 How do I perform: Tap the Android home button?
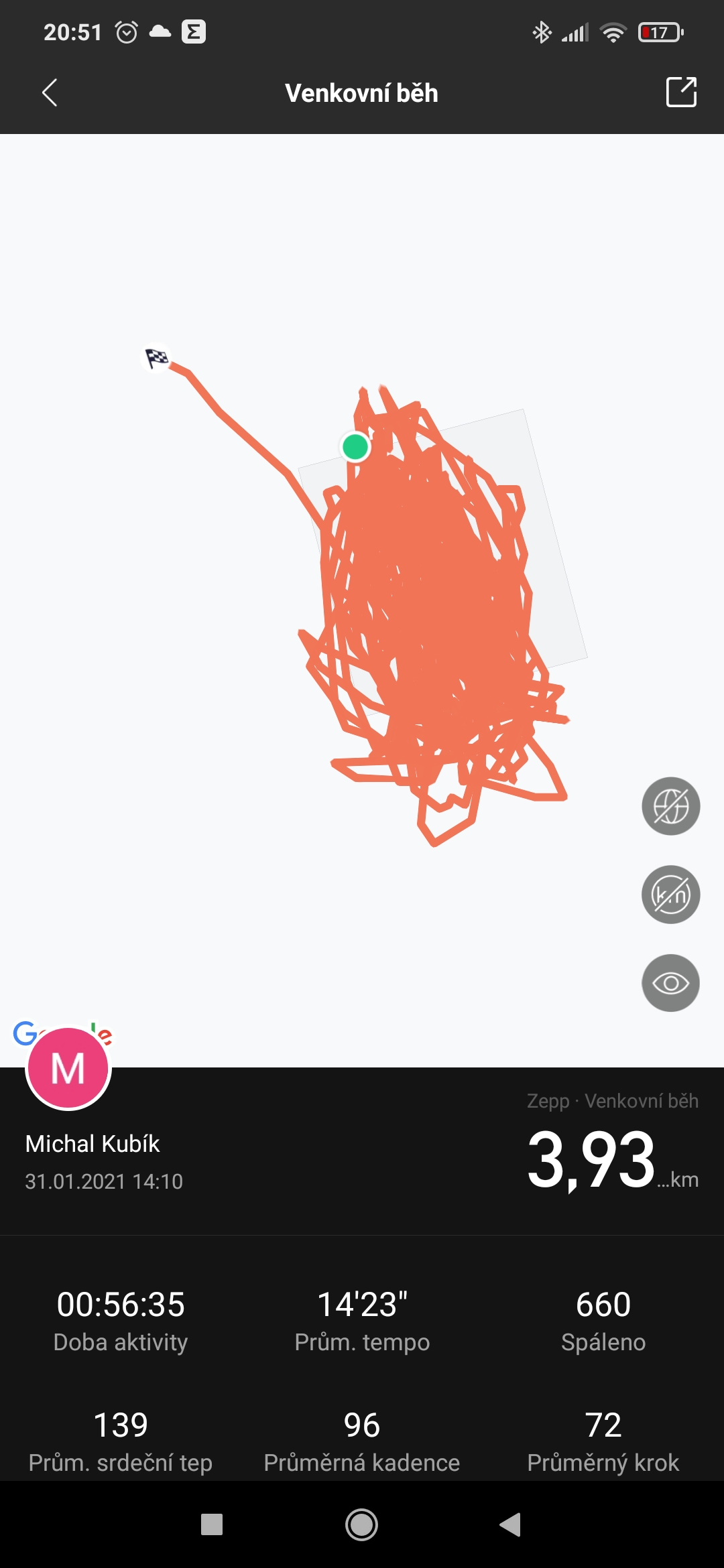362,1524
